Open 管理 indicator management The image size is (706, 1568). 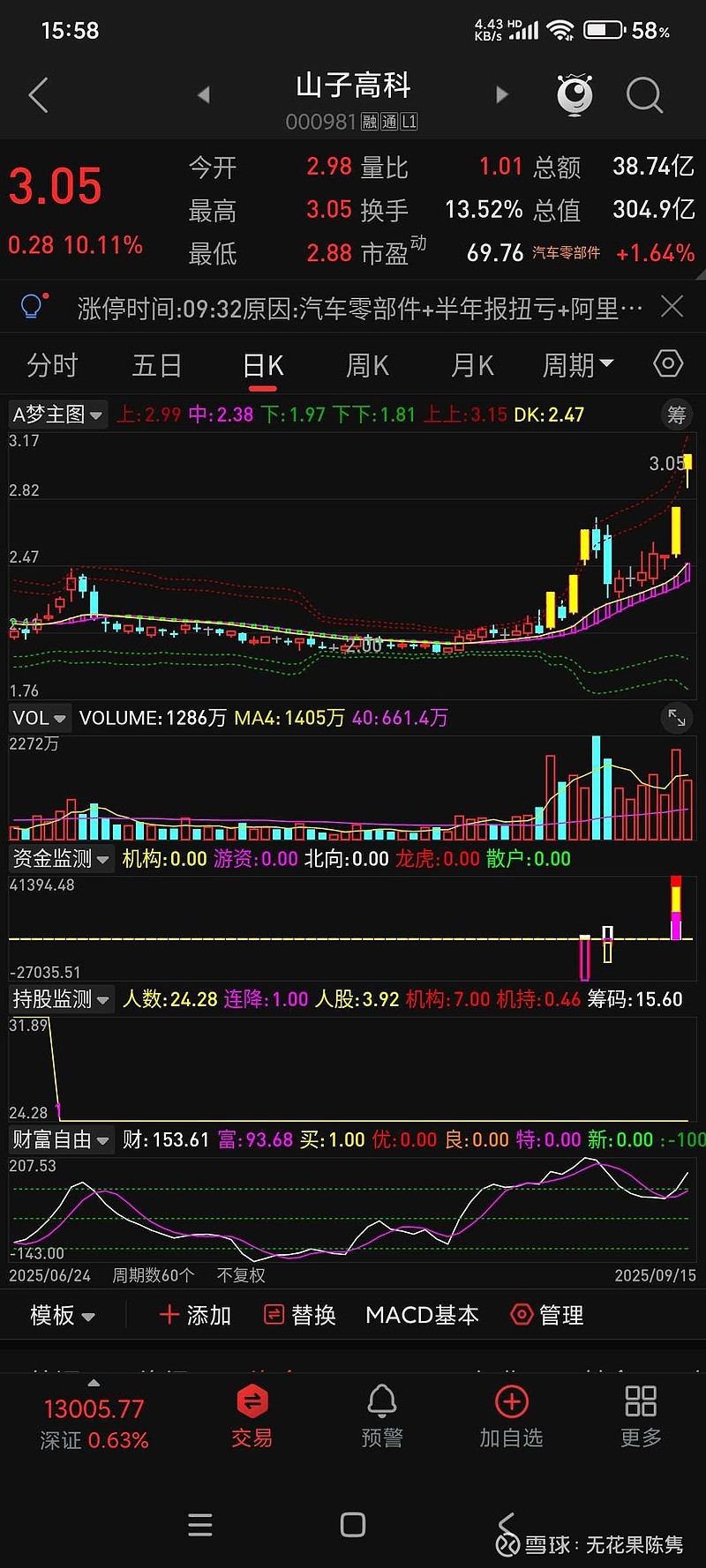click(x=547, y=1316)
